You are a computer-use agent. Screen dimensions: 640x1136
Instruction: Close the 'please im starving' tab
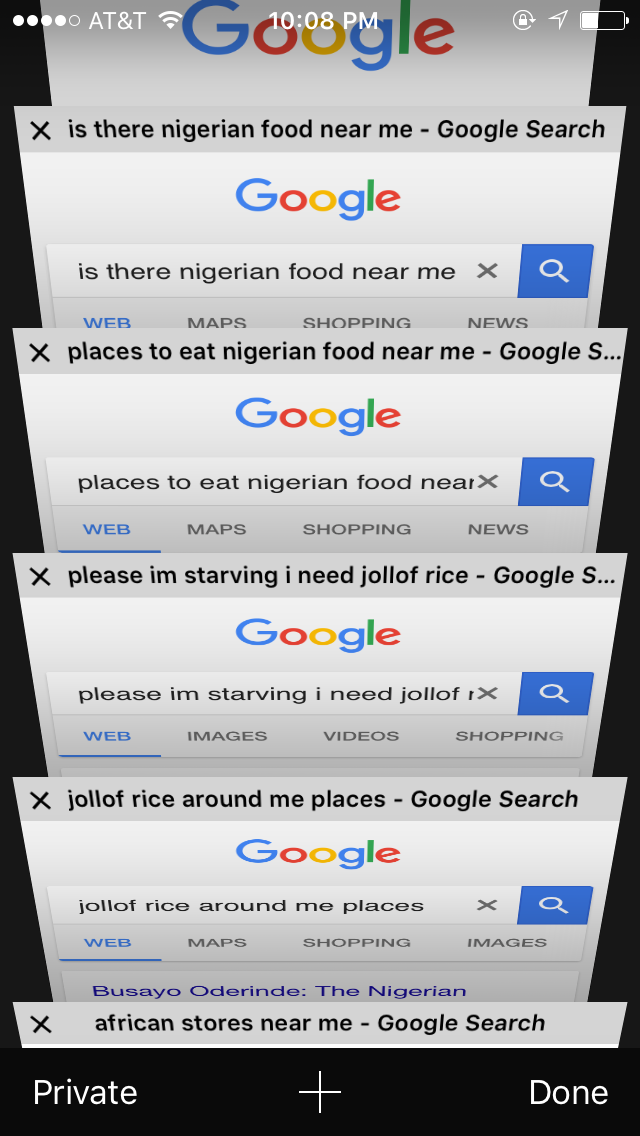click(x=40, y=577)
